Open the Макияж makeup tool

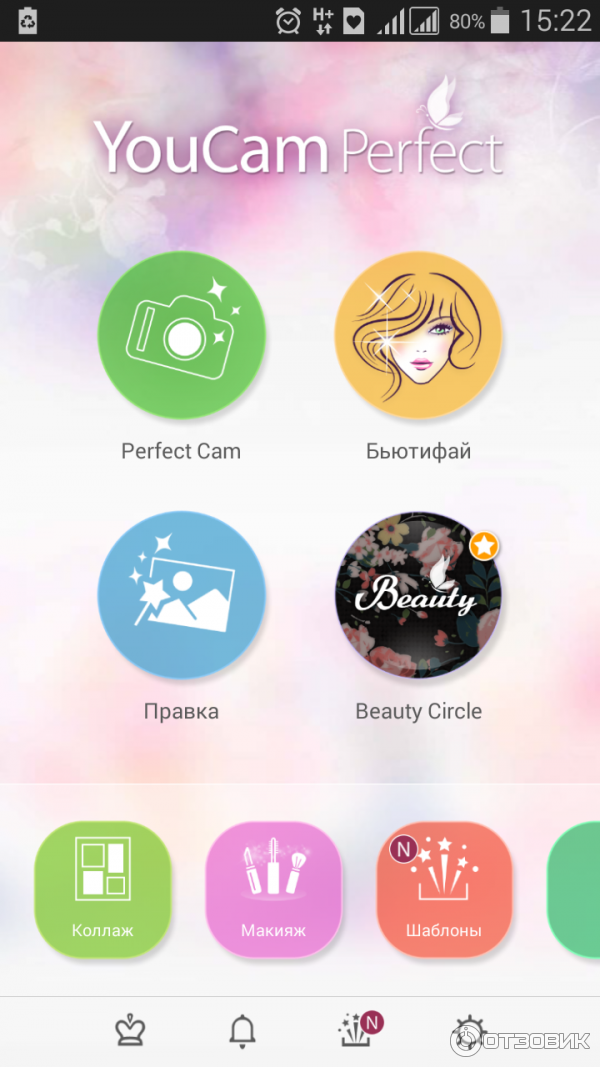pyautogui.click(x=273, y=889)
